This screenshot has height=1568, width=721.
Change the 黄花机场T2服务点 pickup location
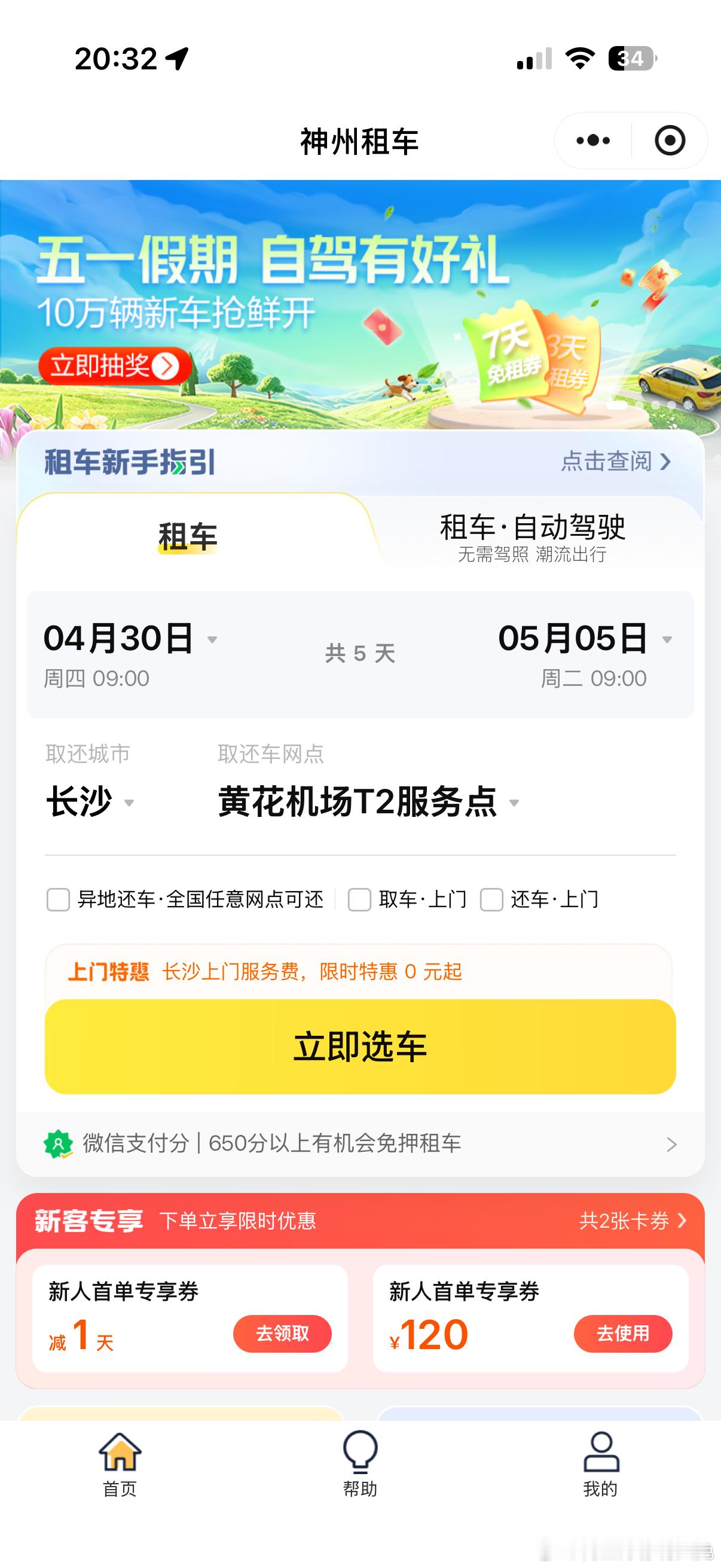point(369,801)
